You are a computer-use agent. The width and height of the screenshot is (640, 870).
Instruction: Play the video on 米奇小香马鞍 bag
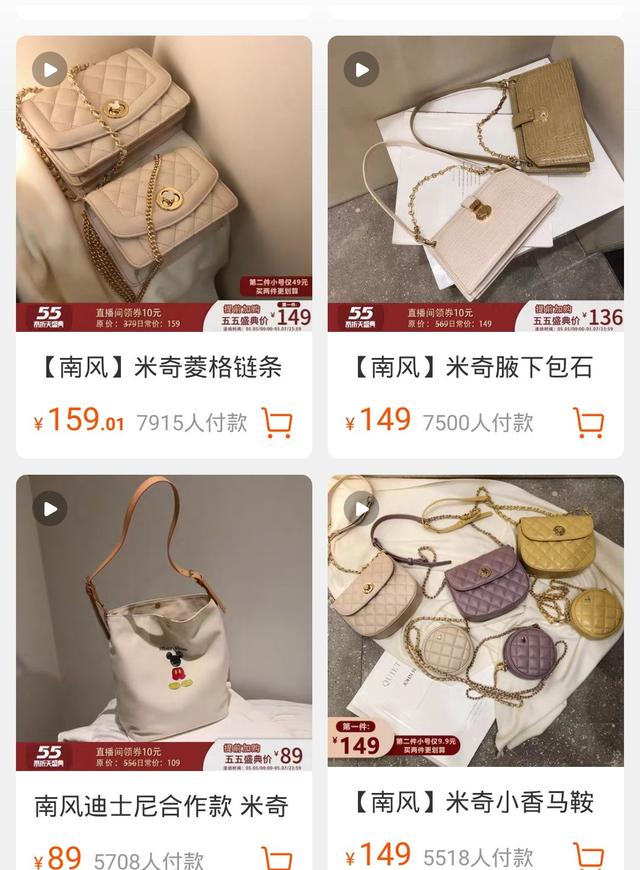click(x=361, y=508)
